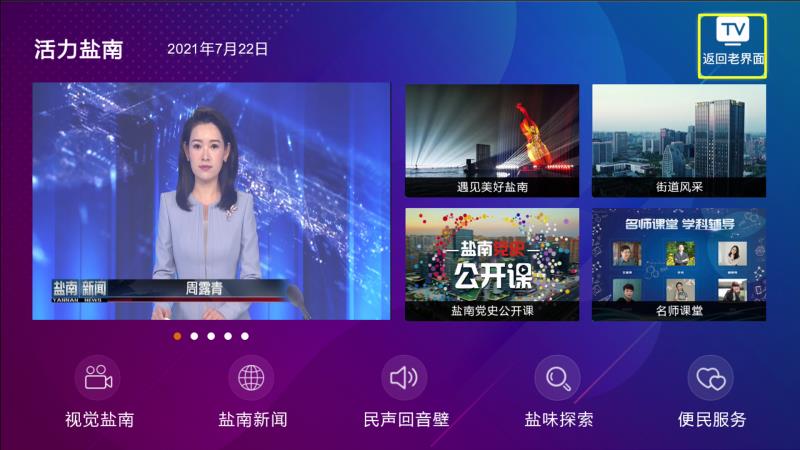Open 便民服务
Image resolution: width=800 pixels, height=450 pixels.
(711, 392)
